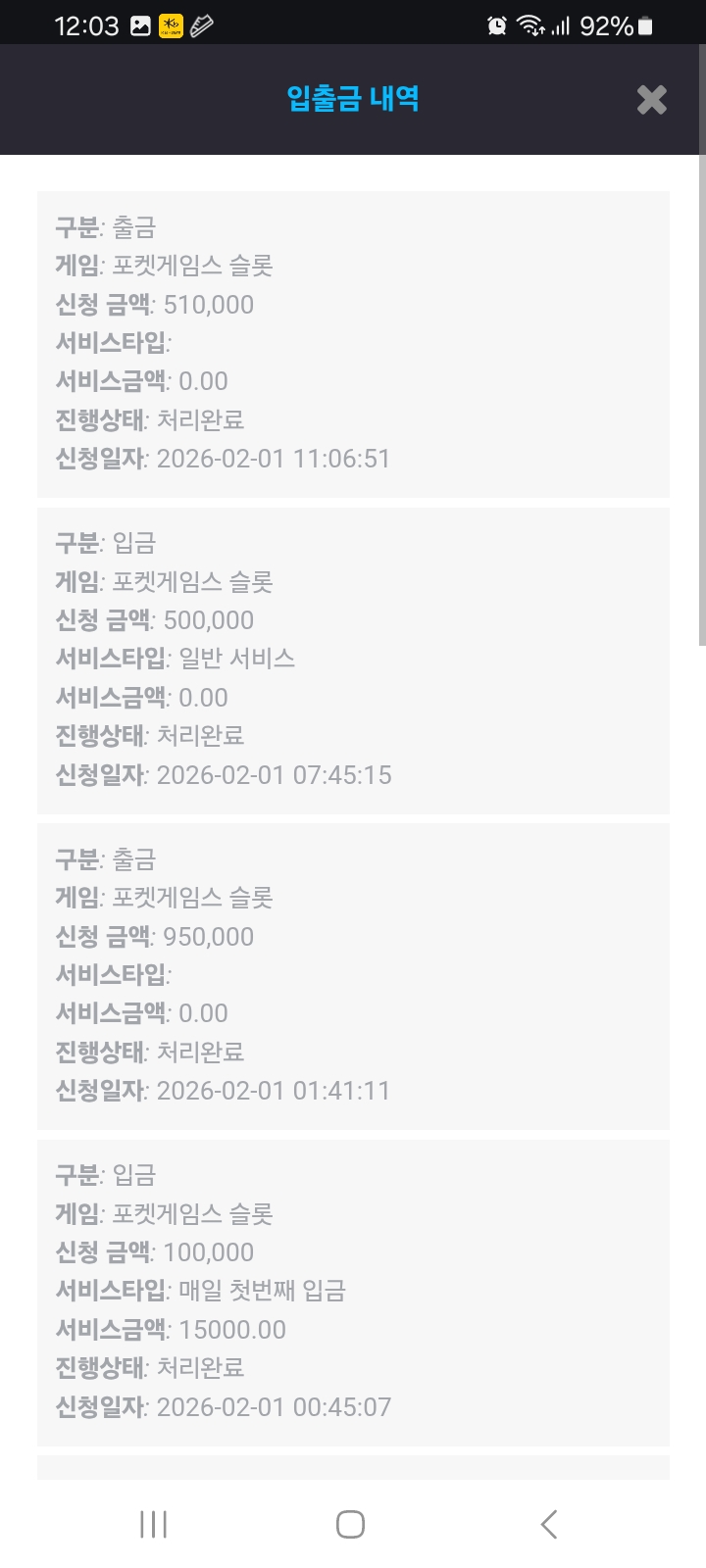Viewport: 706px width, 1568px height.
Task: Expand the 500,000 입금 transaction card
Action: click(x=353, y=659)
